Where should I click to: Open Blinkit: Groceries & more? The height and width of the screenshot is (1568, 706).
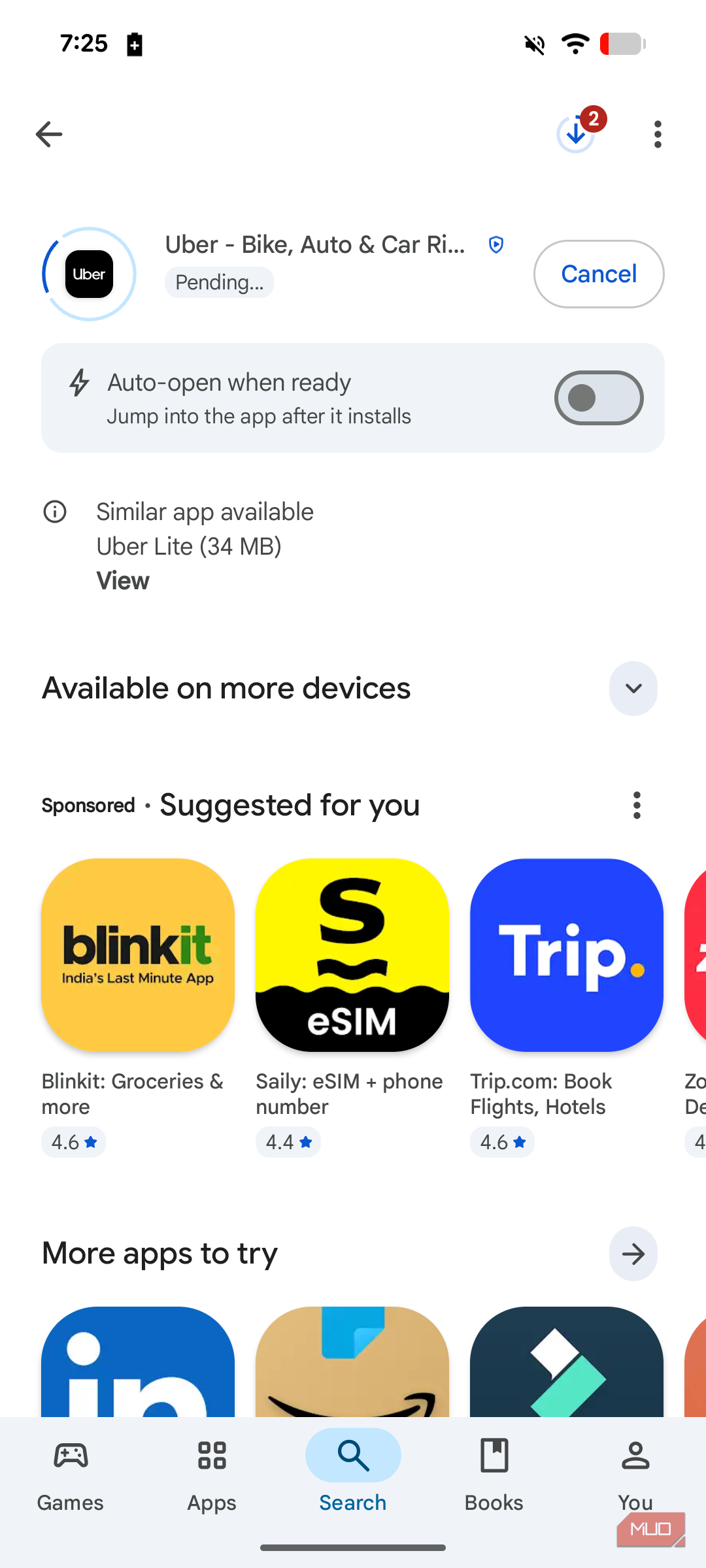[x=138, y=1006]
